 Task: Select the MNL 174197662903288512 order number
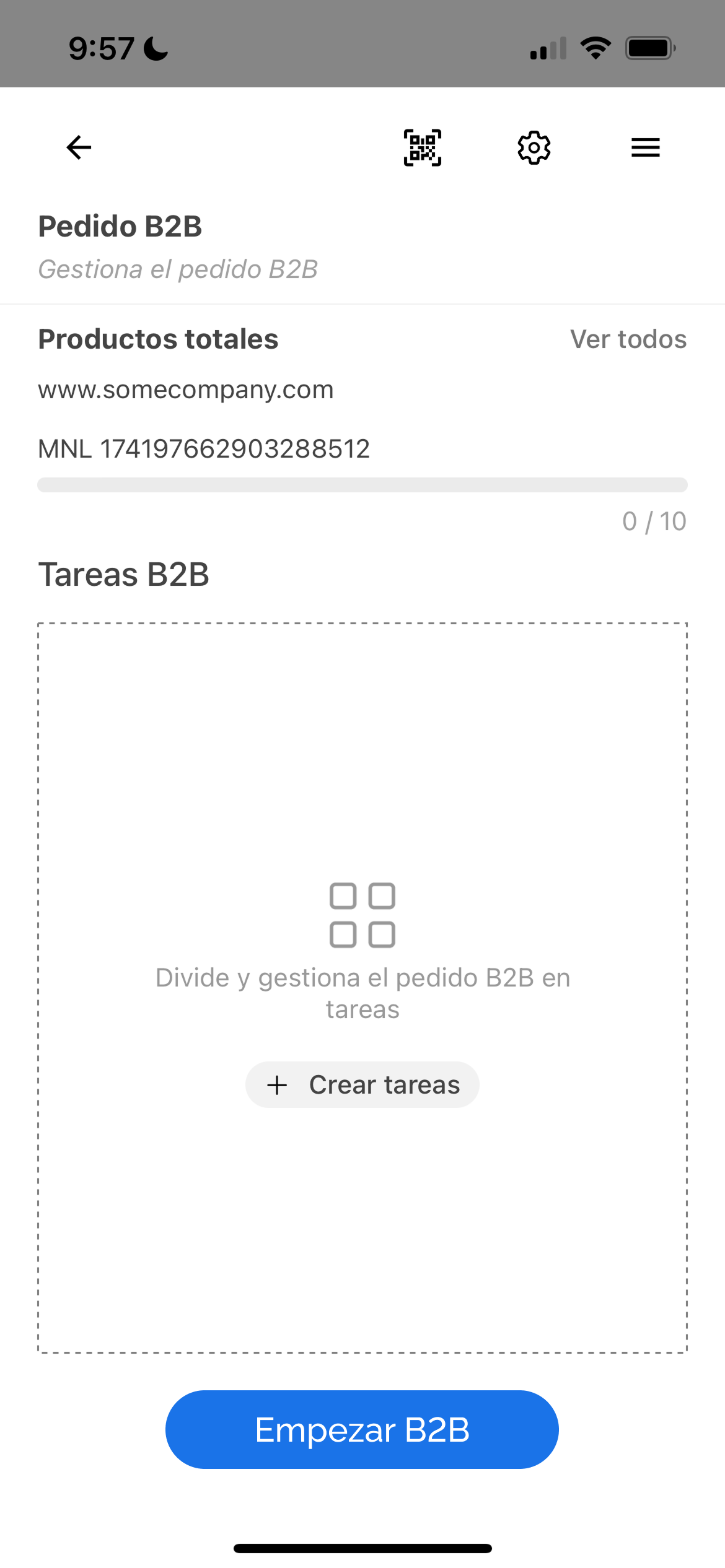click(203, 448)
